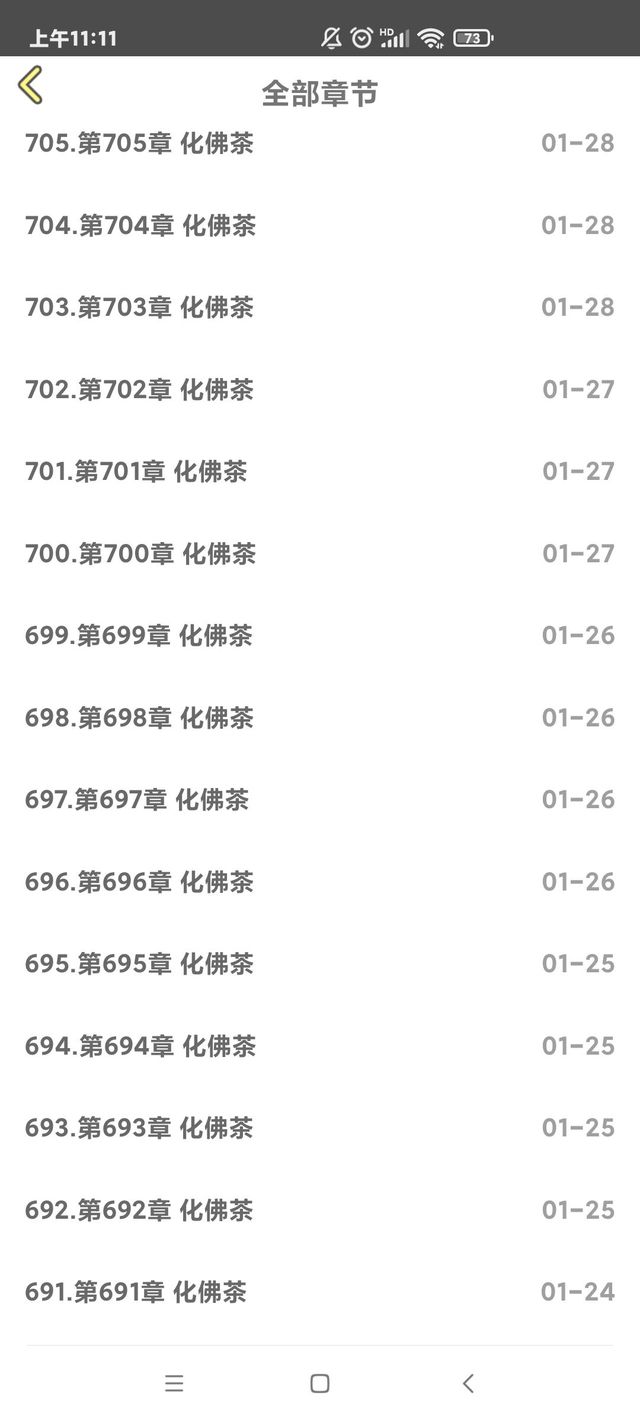Go back using the yellow arrow
The image size is (640, 1422).
tap(30, 85)
